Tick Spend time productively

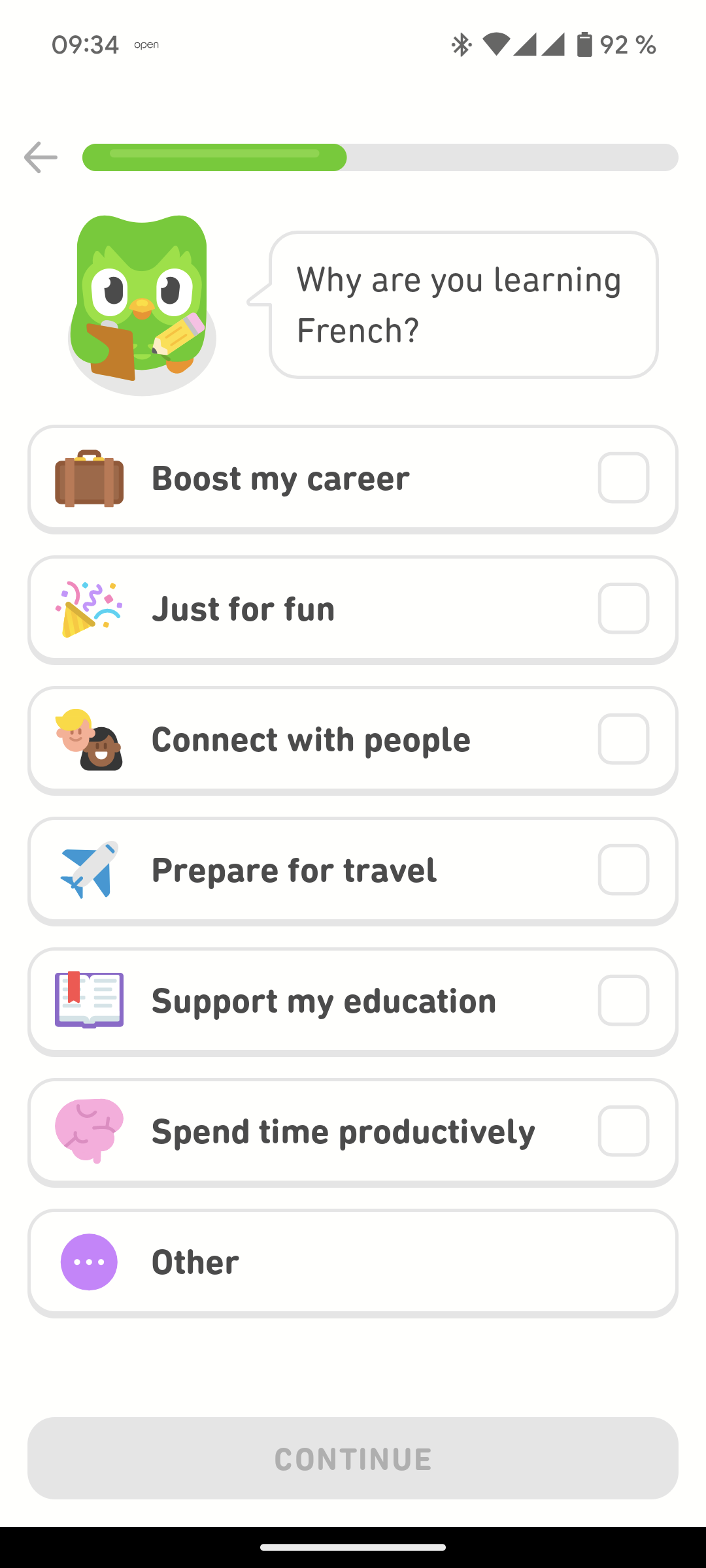(353, 1132)
